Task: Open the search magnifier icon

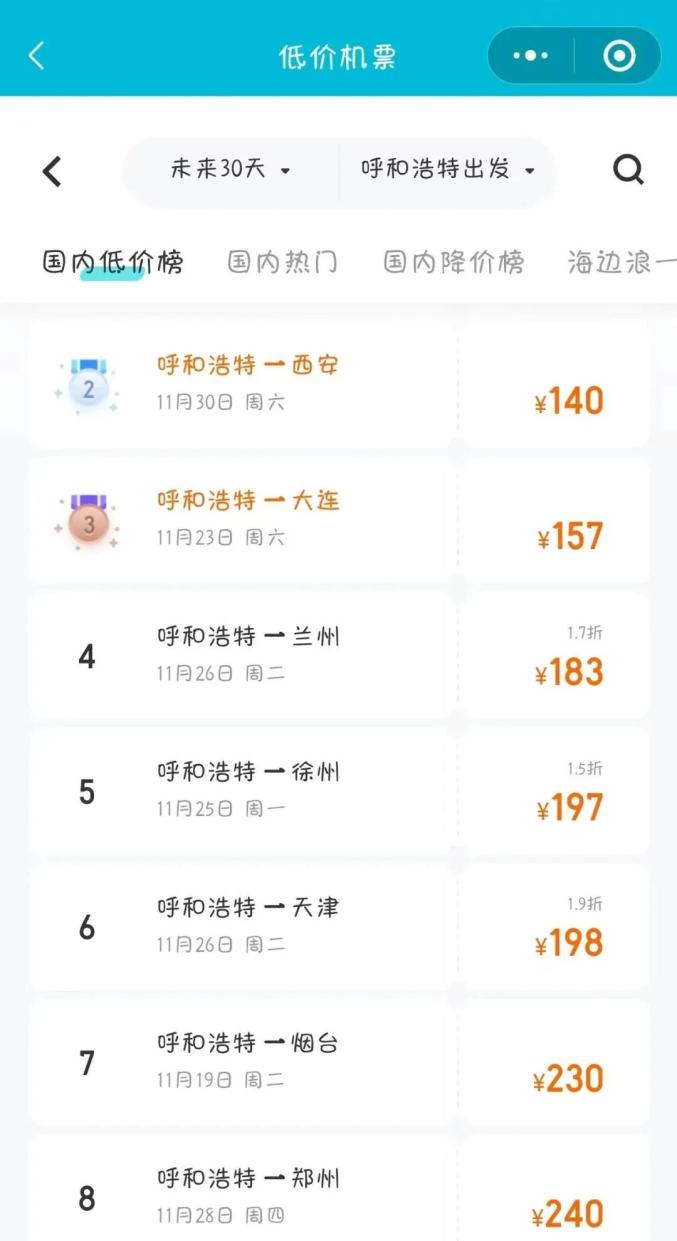Action: pos(628,171)
